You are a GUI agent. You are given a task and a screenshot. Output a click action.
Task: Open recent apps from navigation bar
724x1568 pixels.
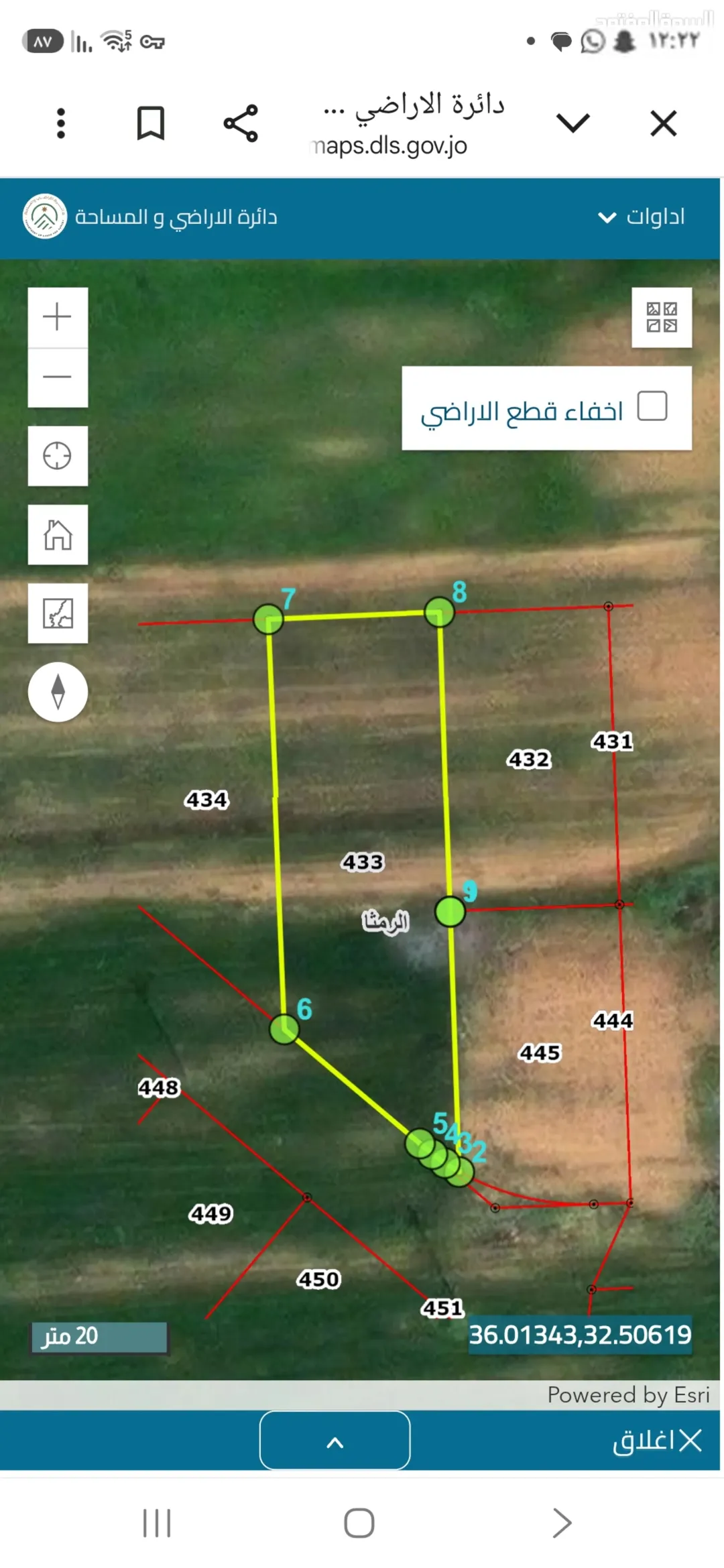point(157,1523)
